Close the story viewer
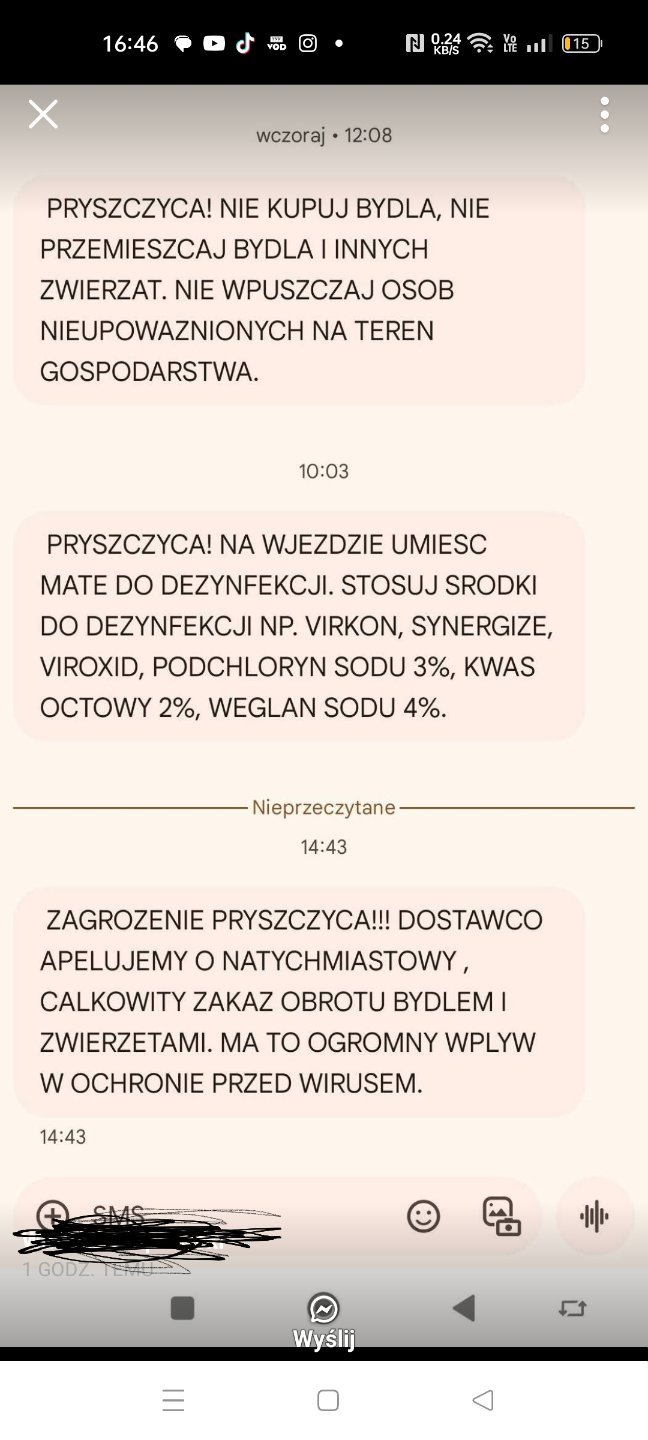 pos(43,114)
